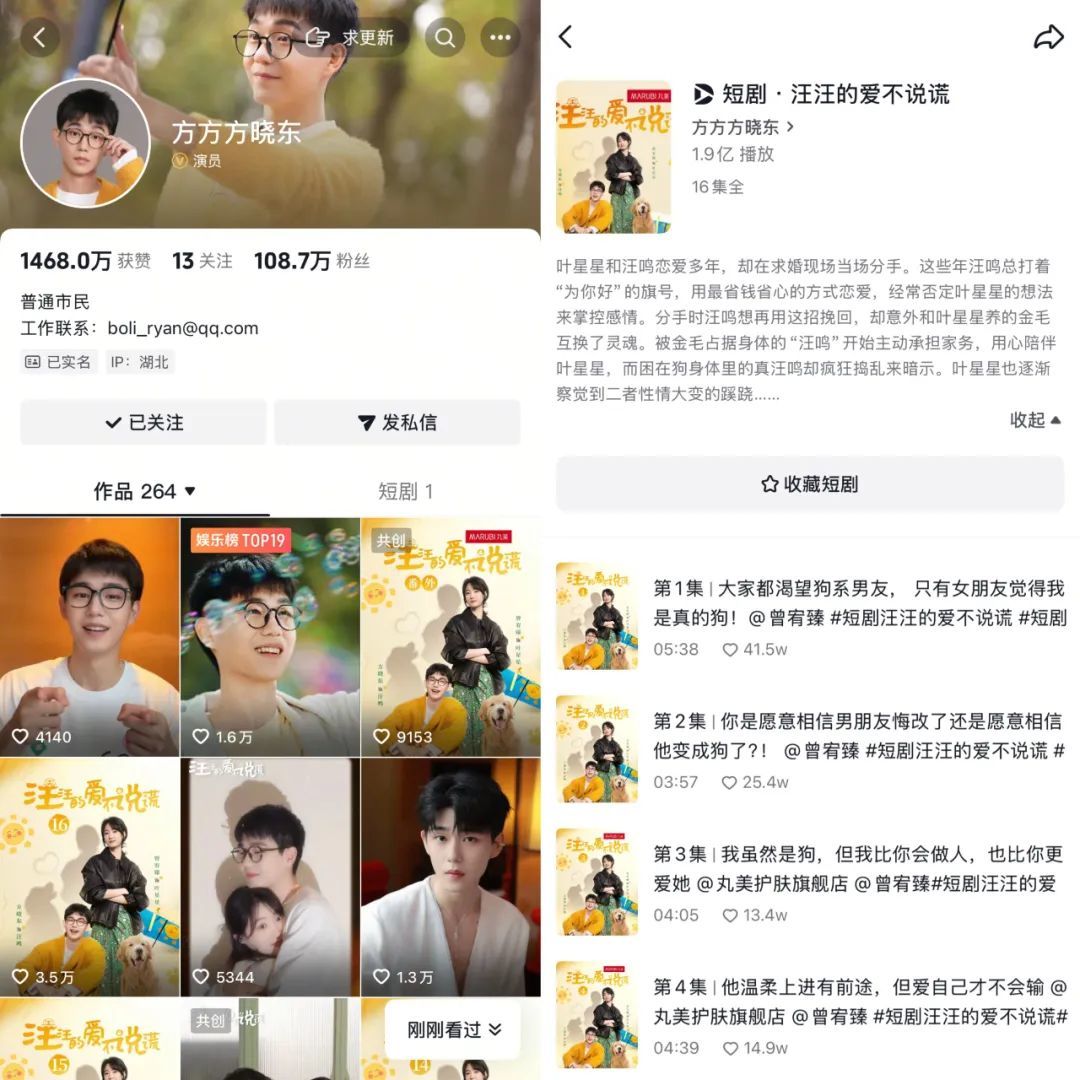This screenshot has width=1080, height=1080.
Task: Send a private message via 发私信
Action: (397, 423)
